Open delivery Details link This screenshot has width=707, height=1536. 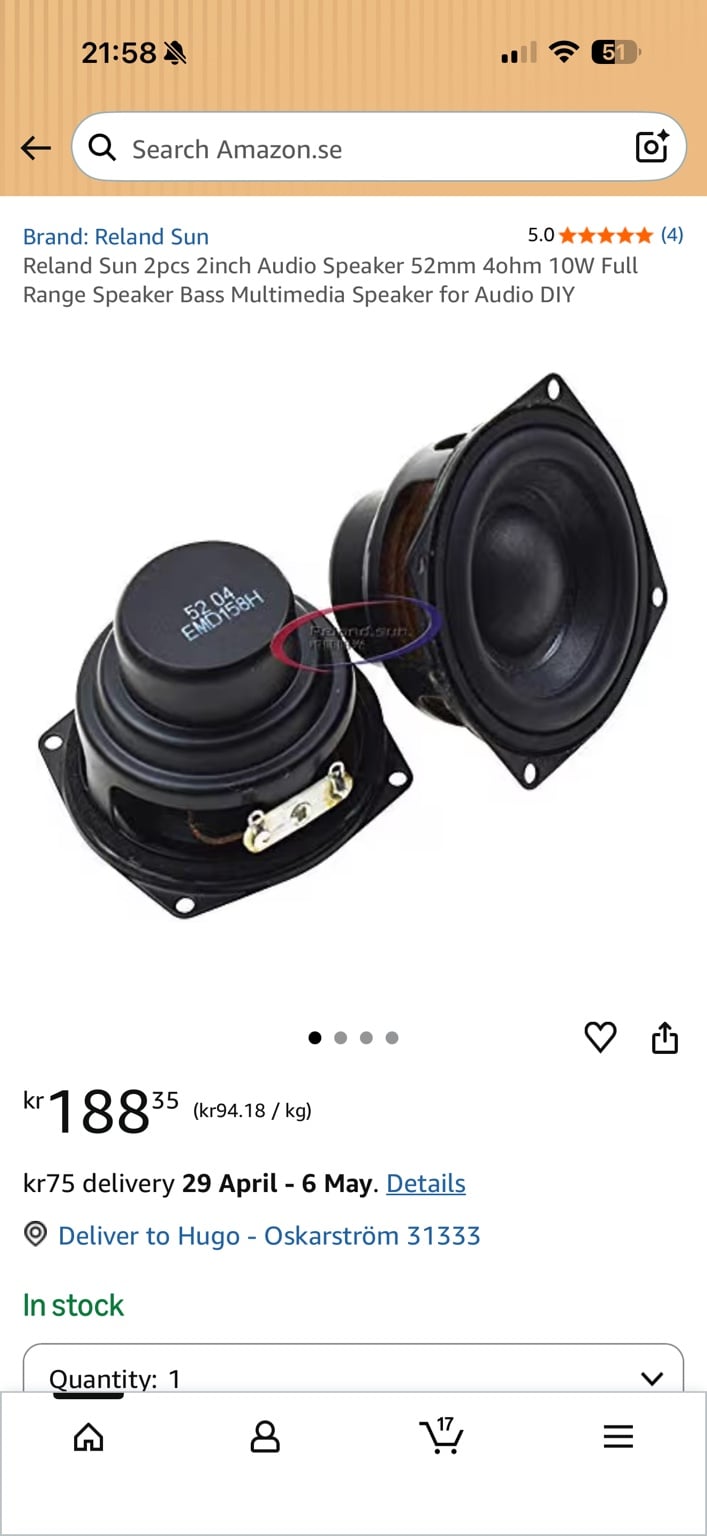pos(426,1183)
